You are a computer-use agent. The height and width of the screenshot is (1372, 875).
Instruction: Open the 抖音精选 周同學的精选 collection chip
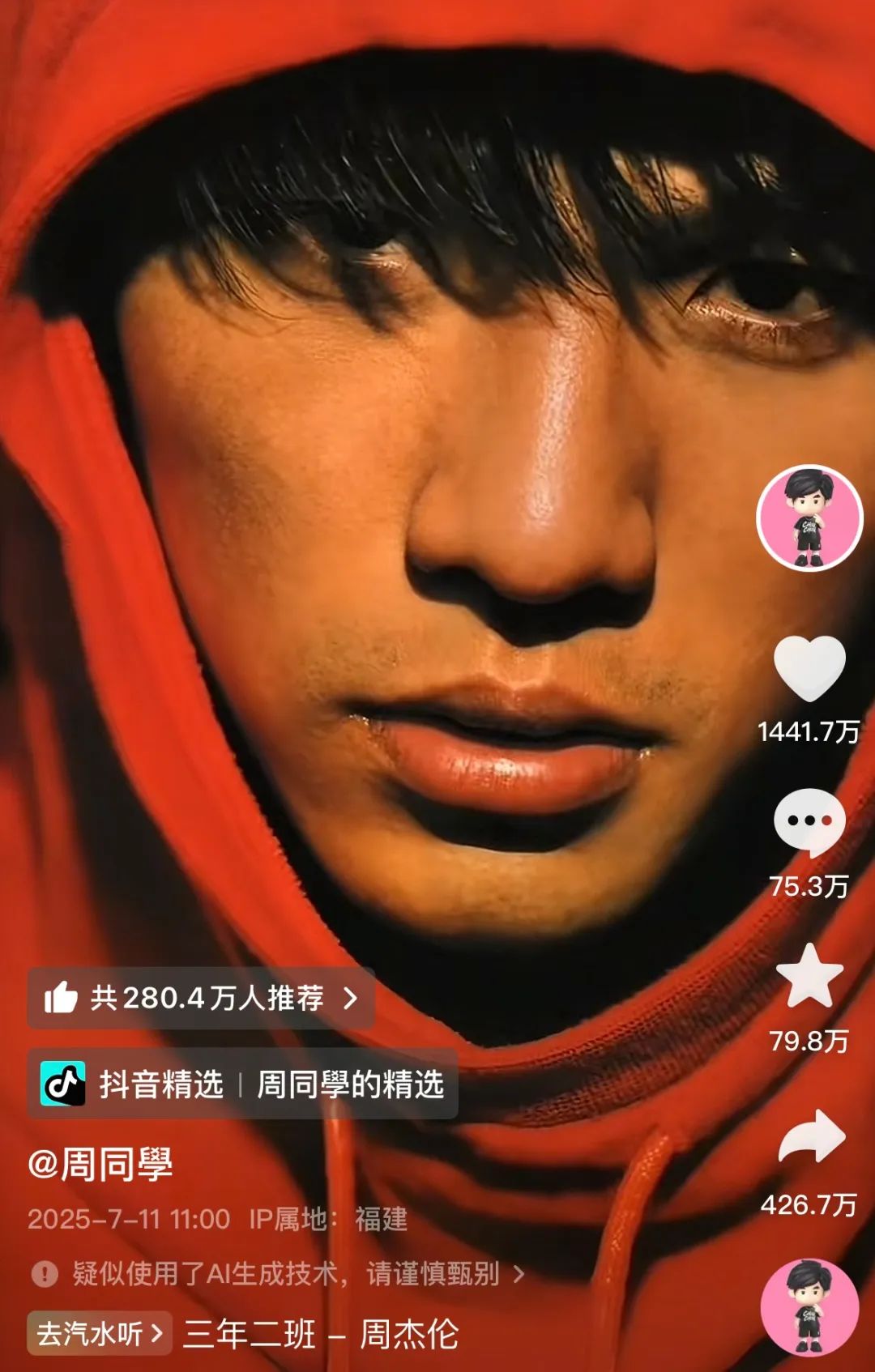[242, 1084]
